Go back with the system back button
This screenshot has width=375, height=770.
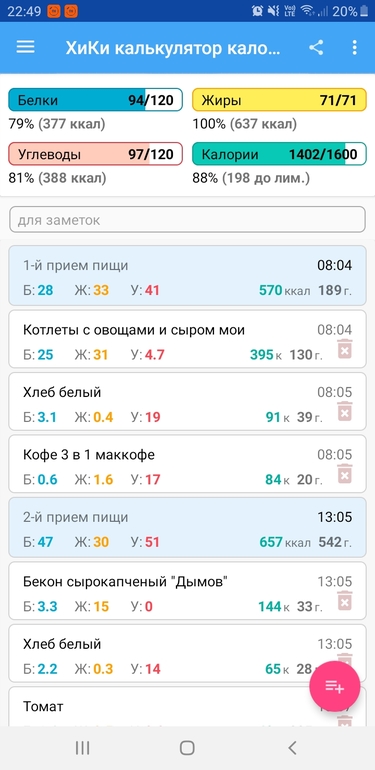[x=293, y=748]
